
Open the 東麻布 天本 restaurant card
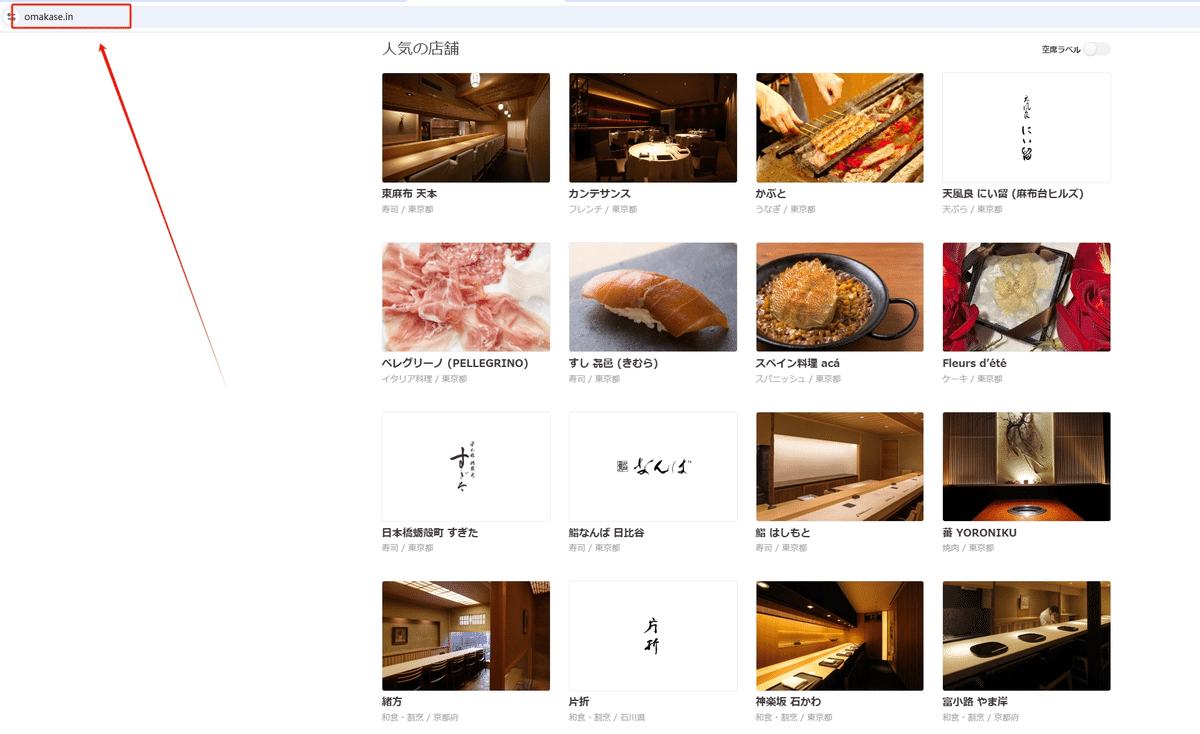(466, 144)
